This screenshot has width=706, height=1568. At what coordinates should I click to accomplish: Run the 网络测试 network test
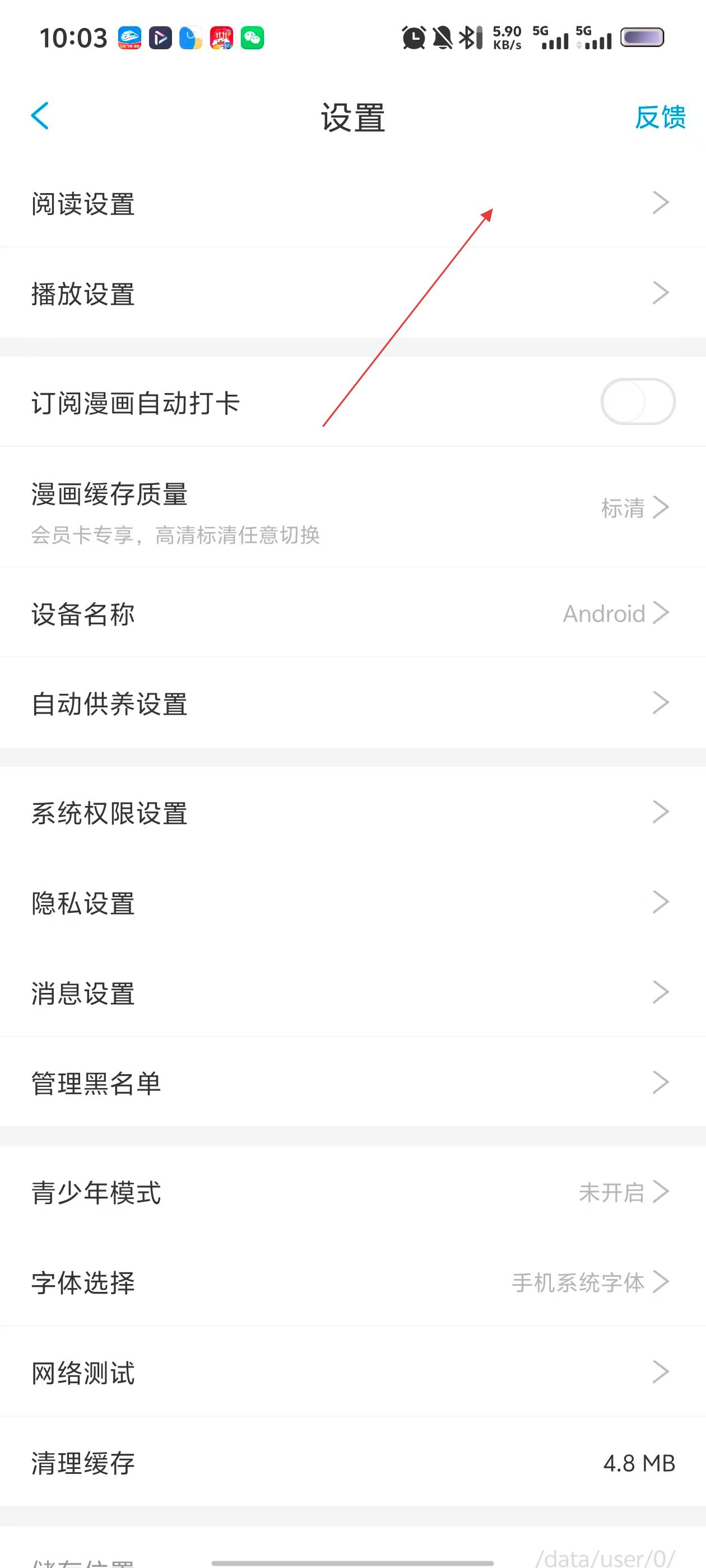(x=352, y=1373)
